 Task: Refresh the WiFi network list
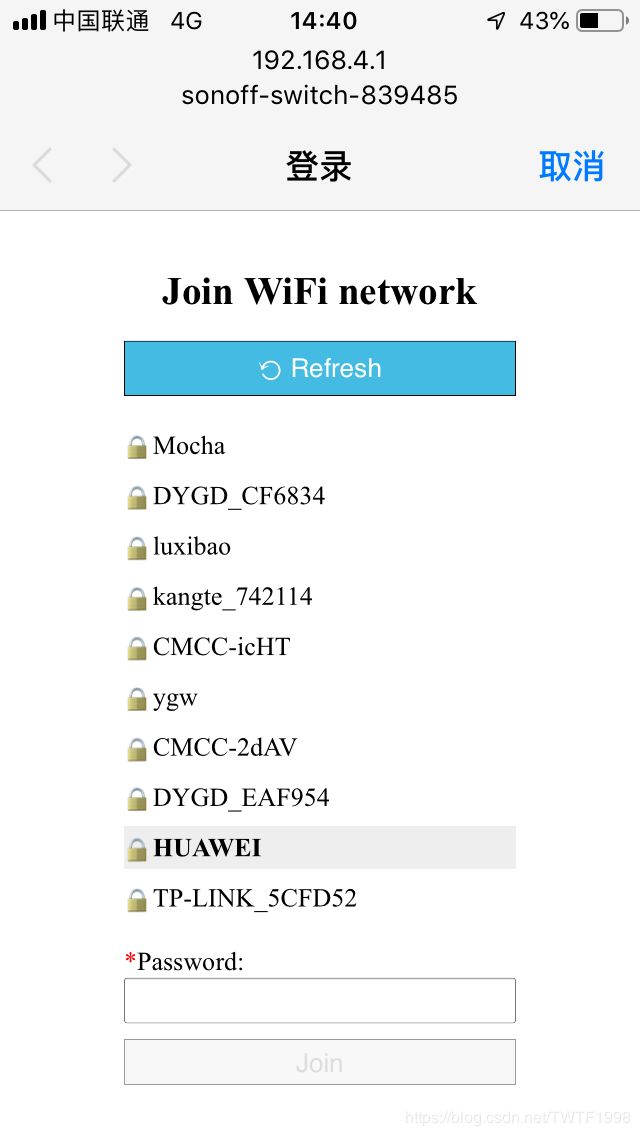[x=320, y=369]
